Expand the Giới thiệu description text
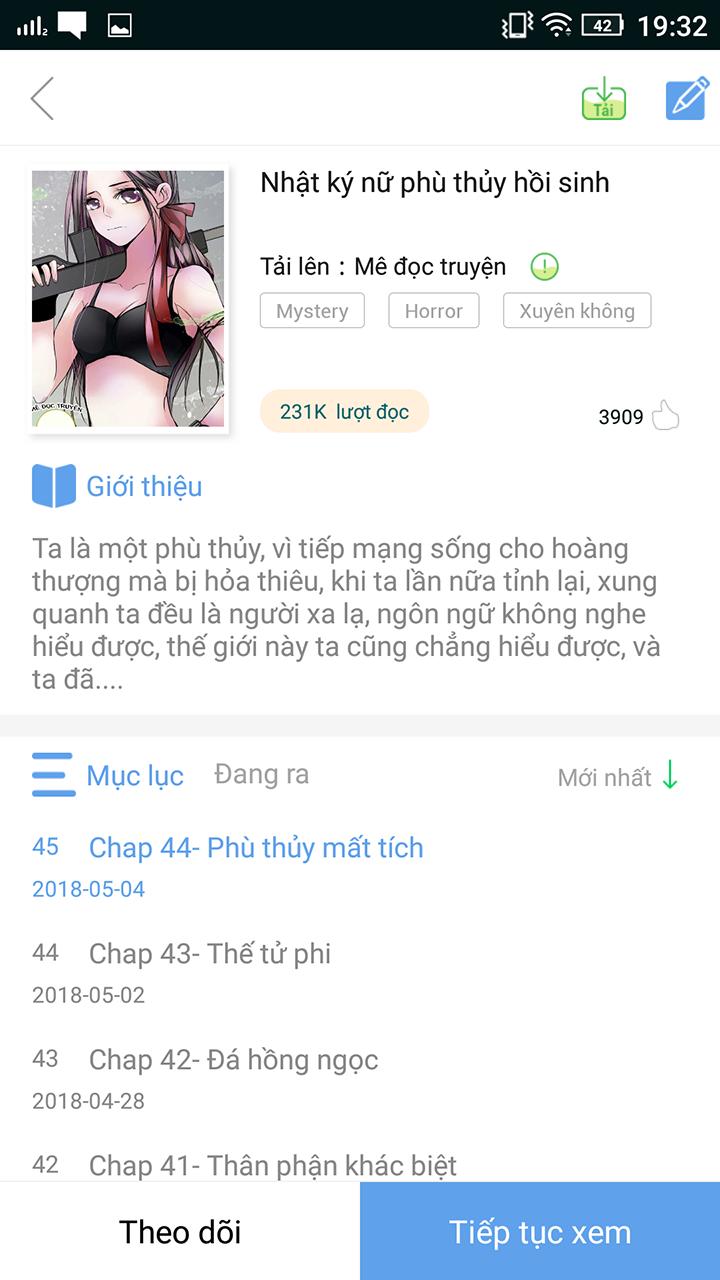This screenshot has height=1280, width=720. click(x=345, y=614)
